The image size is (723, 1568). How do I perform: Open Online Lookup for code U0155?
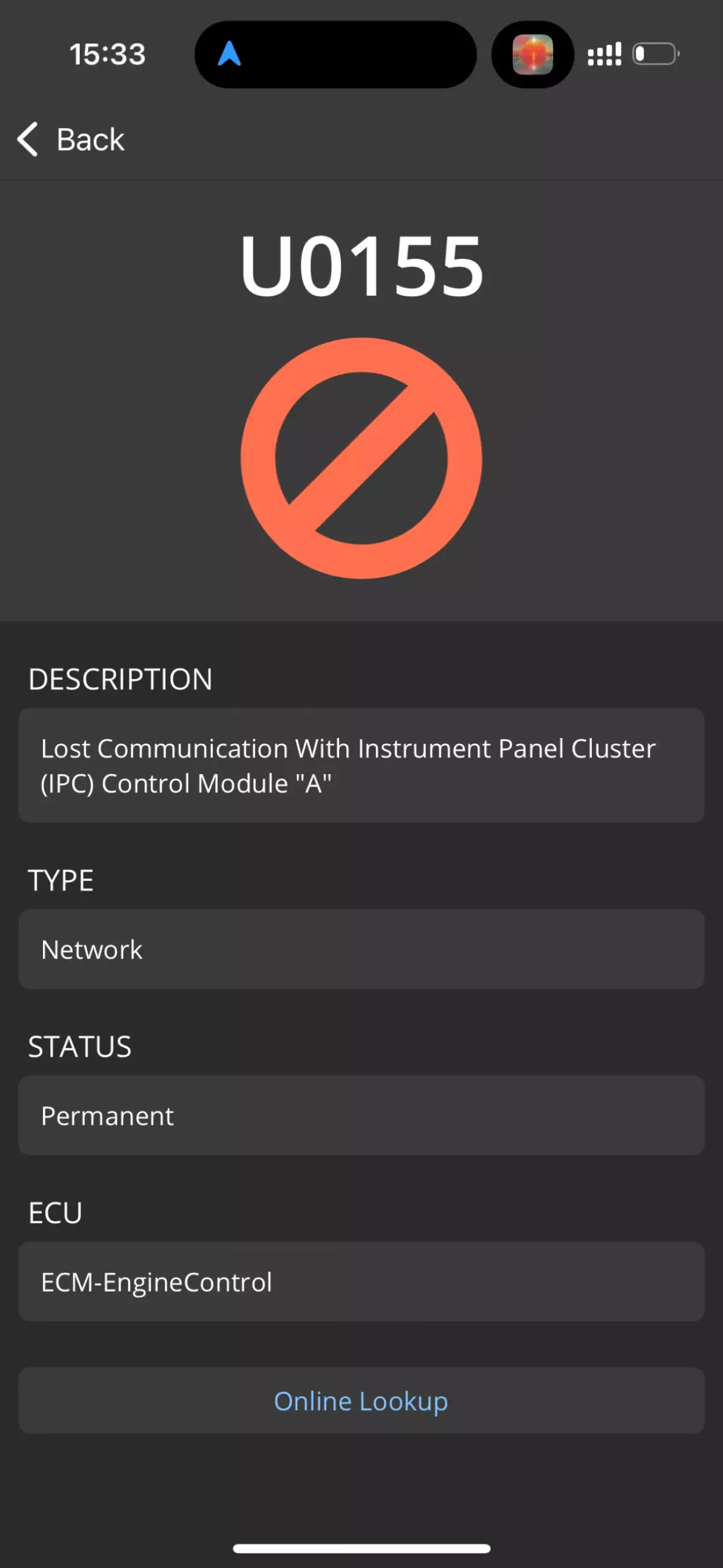pyautogui.click(x=361, y=1401)
